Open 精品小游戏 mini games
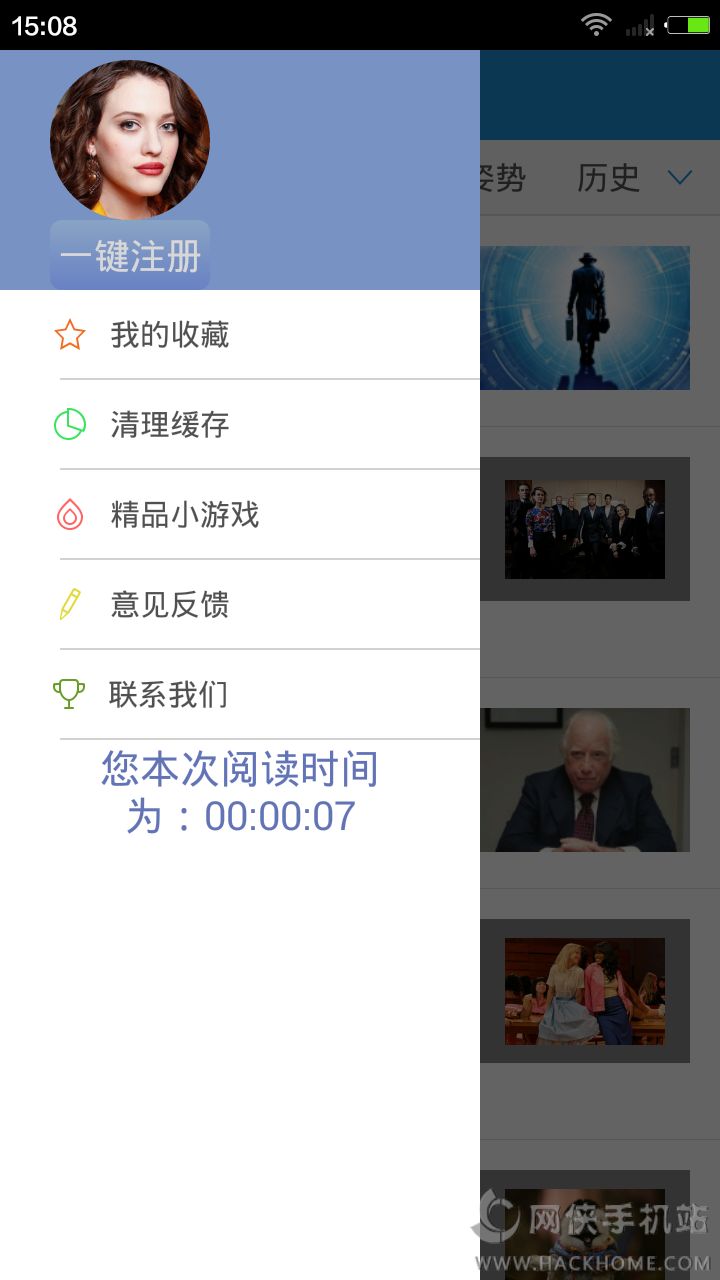The width and height of the screenshot is (720, 1280). pos(185,515)
